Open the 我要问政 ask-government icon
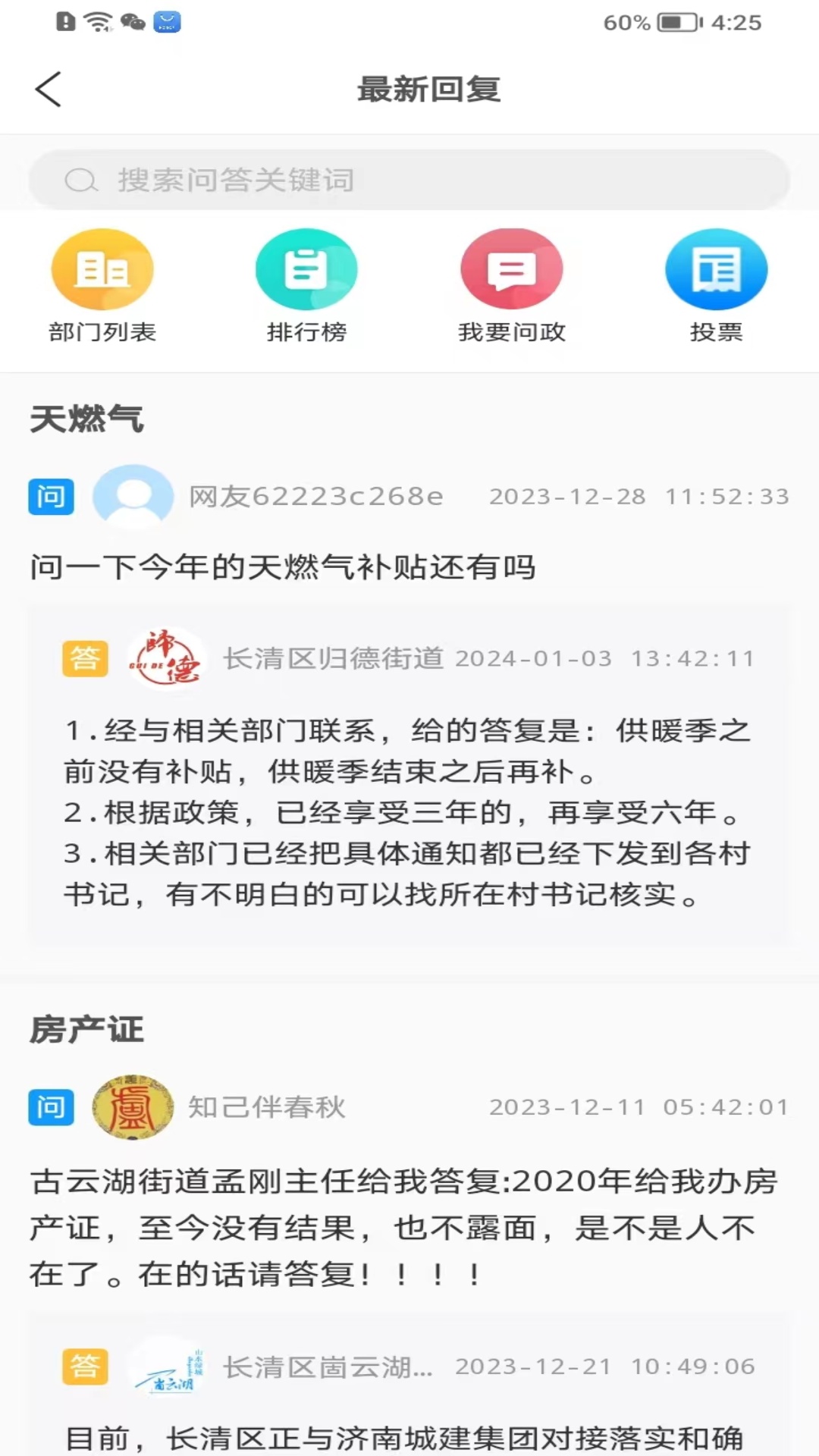Viewport: 819px width, 1456px height. tap(512, 268)
